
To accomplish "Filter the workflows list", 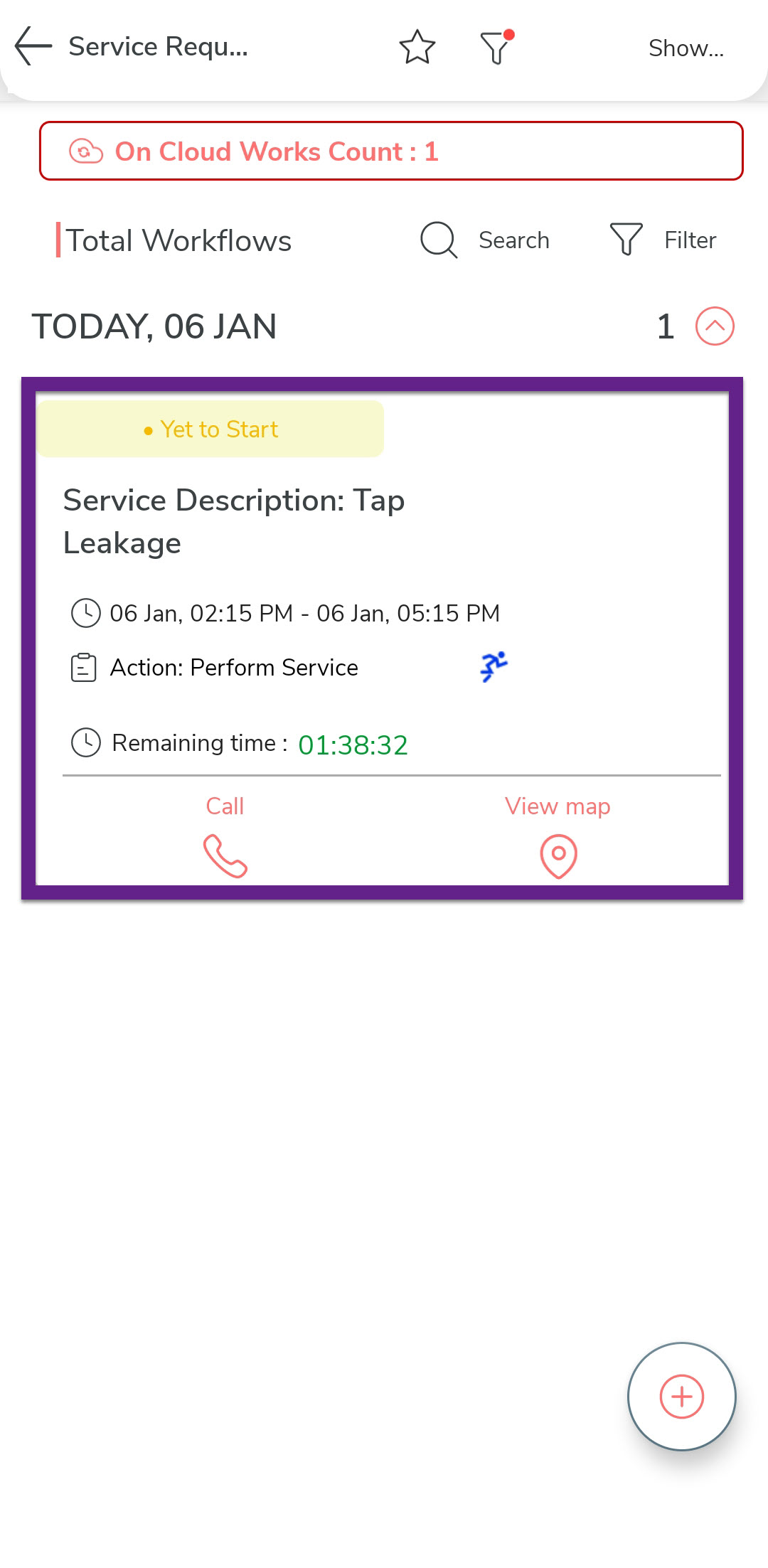I will [x=663, y=240].
